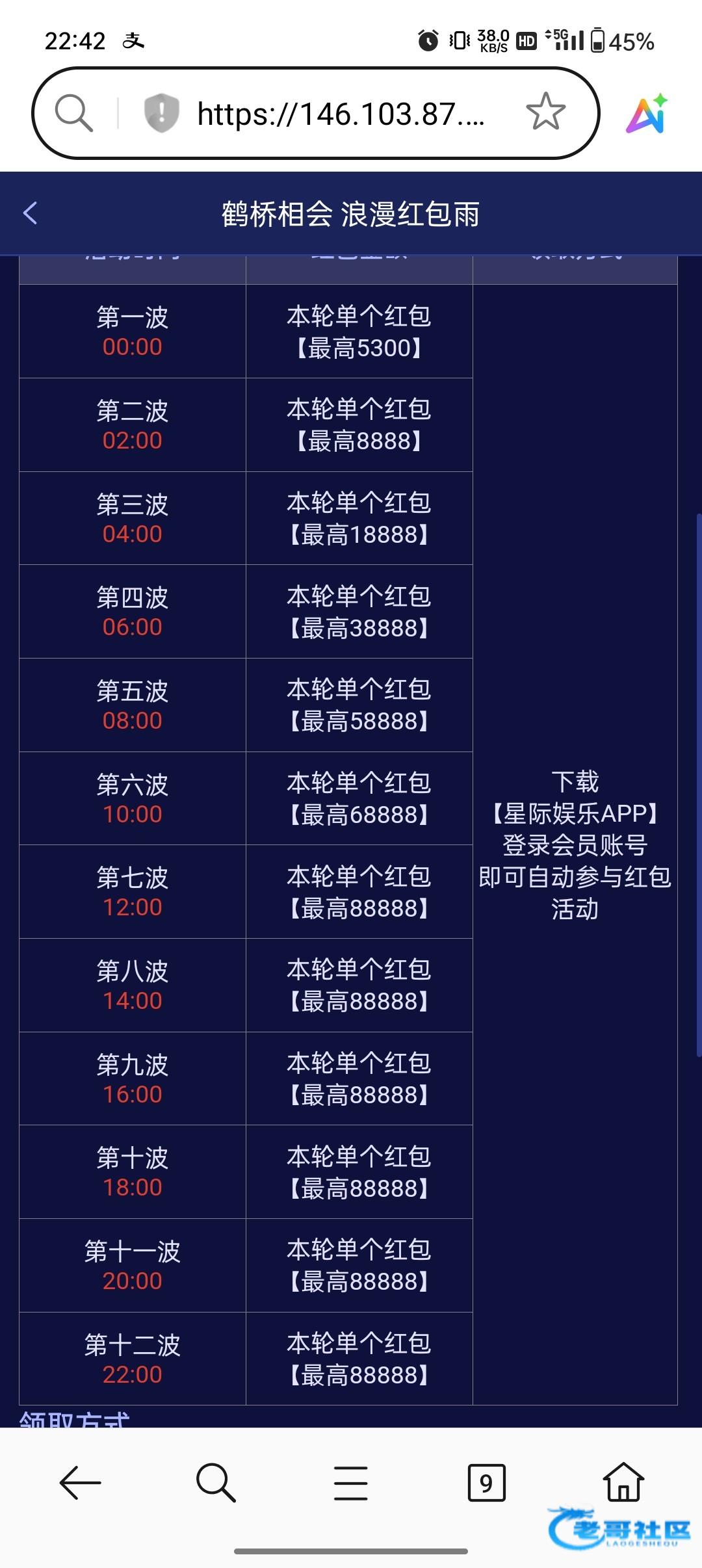Tap the browser address bar URL
Image resolution: width=702 pixels, height=1568 pixels.
point(341,114)
